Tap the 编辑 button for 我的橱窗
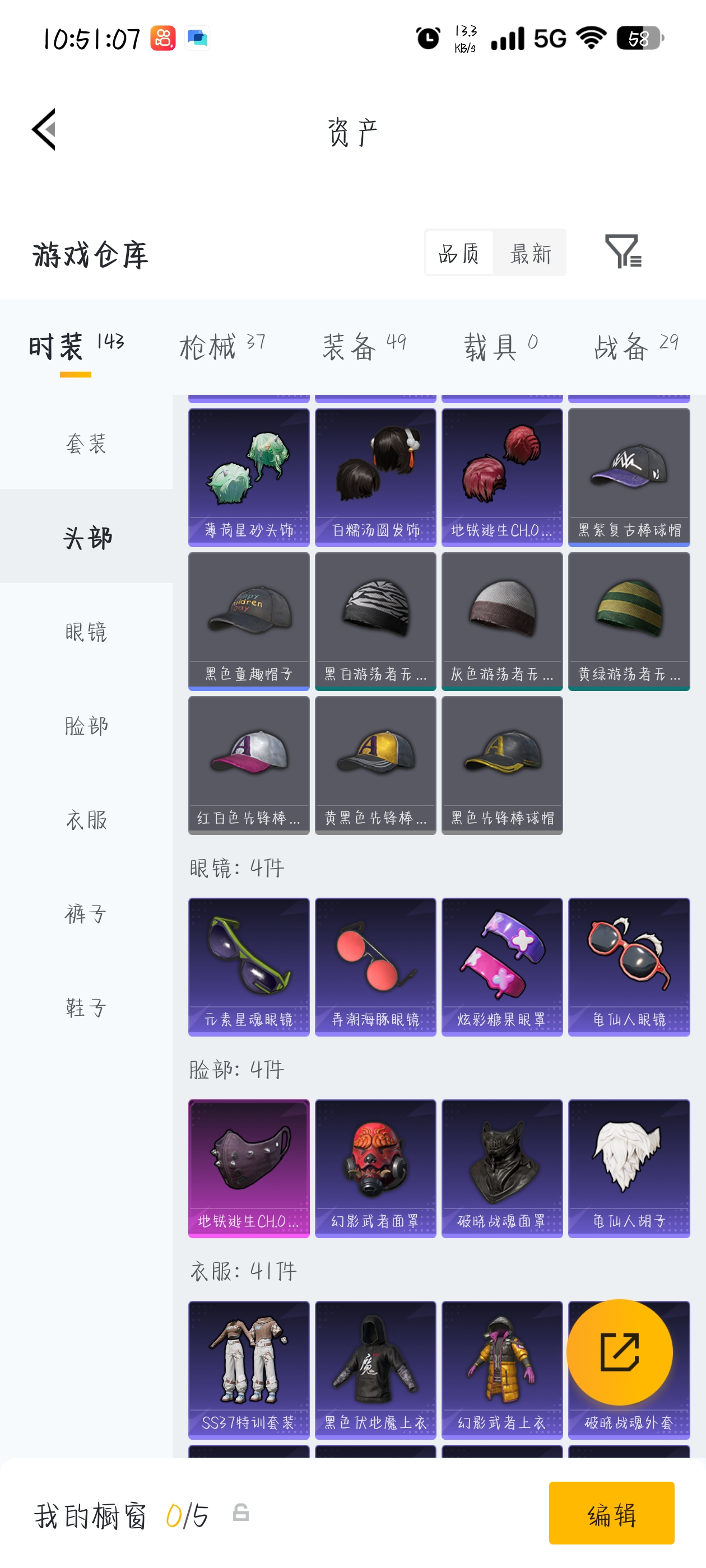706x1568 pixels. 611,1513
